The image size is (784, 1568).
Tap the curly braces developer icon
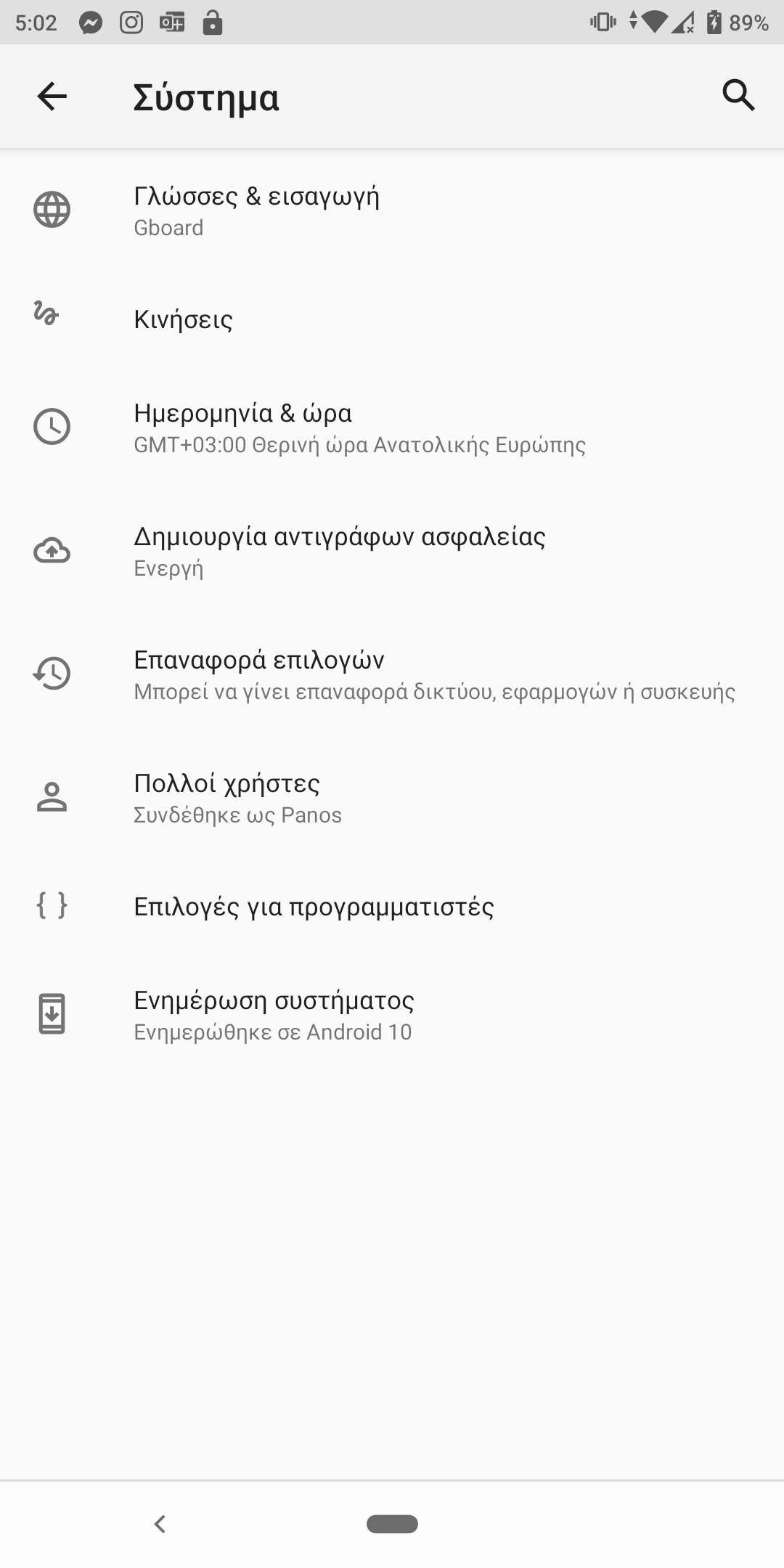click(51, 905)
